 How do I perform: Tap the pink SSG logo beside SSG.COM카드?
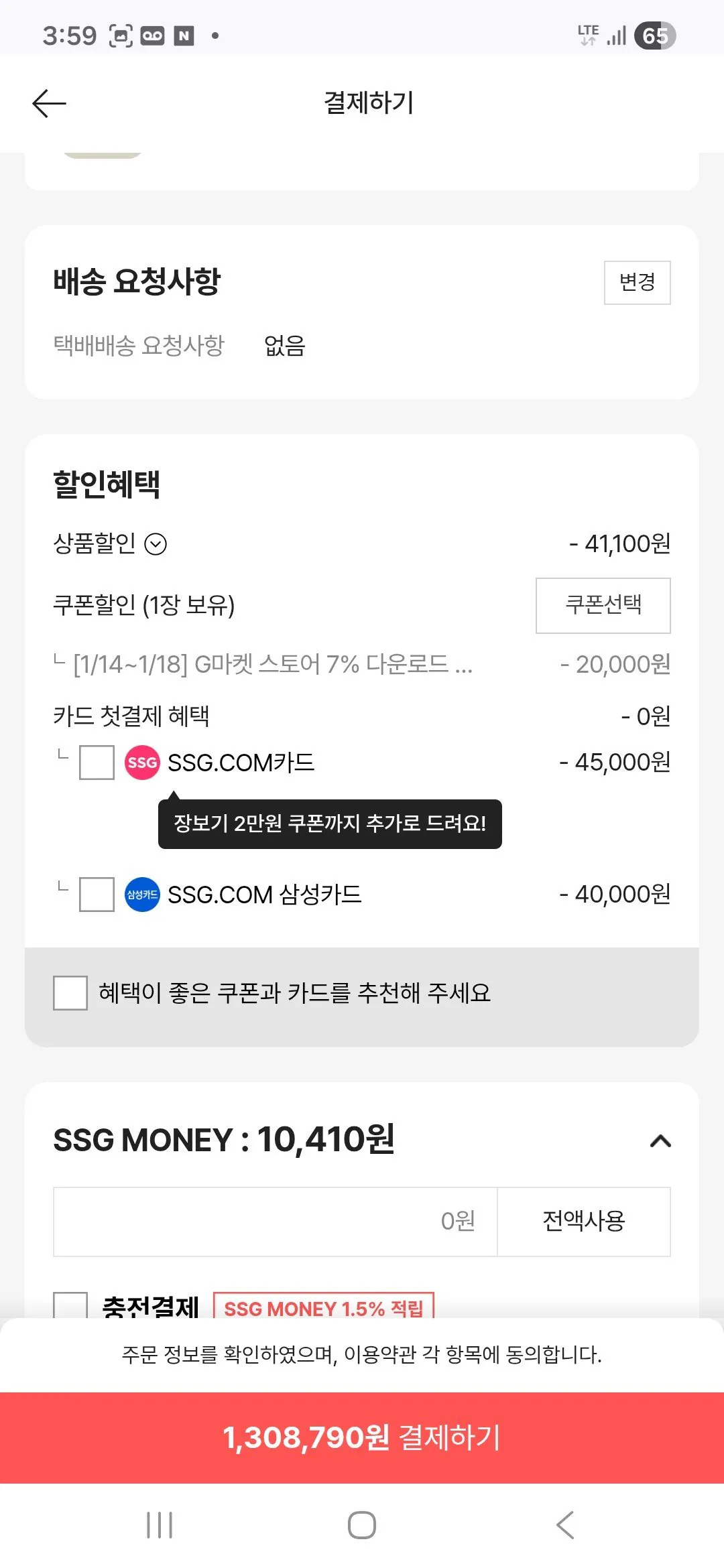coord(141,762)
